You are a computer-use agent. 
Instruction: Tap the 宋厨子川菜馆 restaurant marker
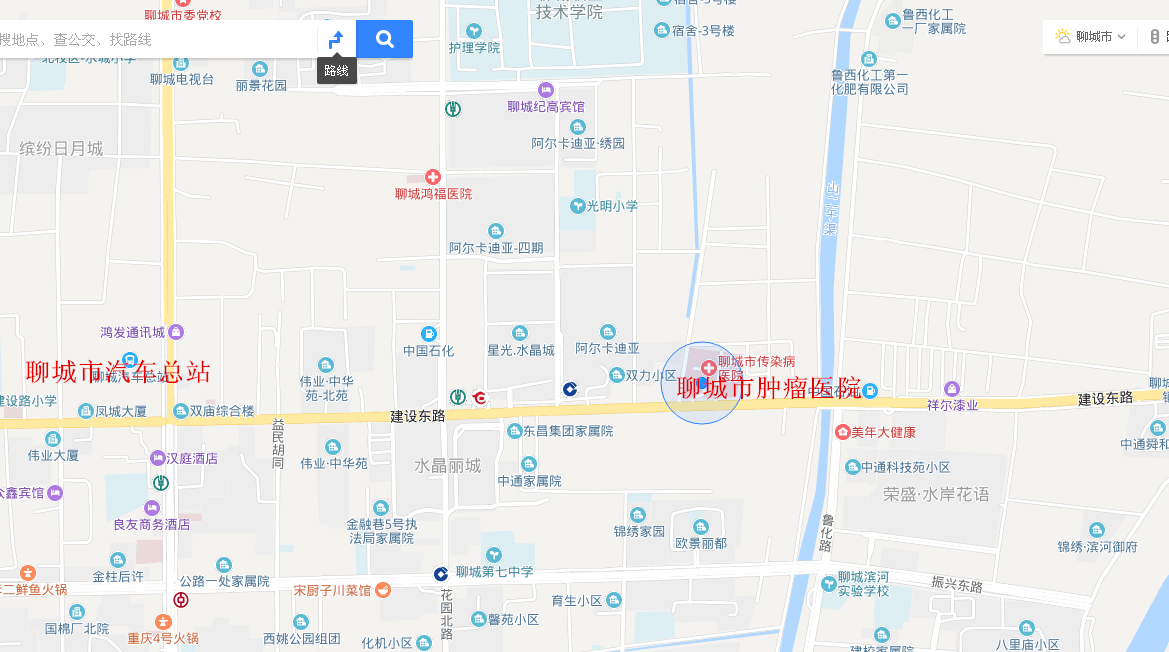382,590
